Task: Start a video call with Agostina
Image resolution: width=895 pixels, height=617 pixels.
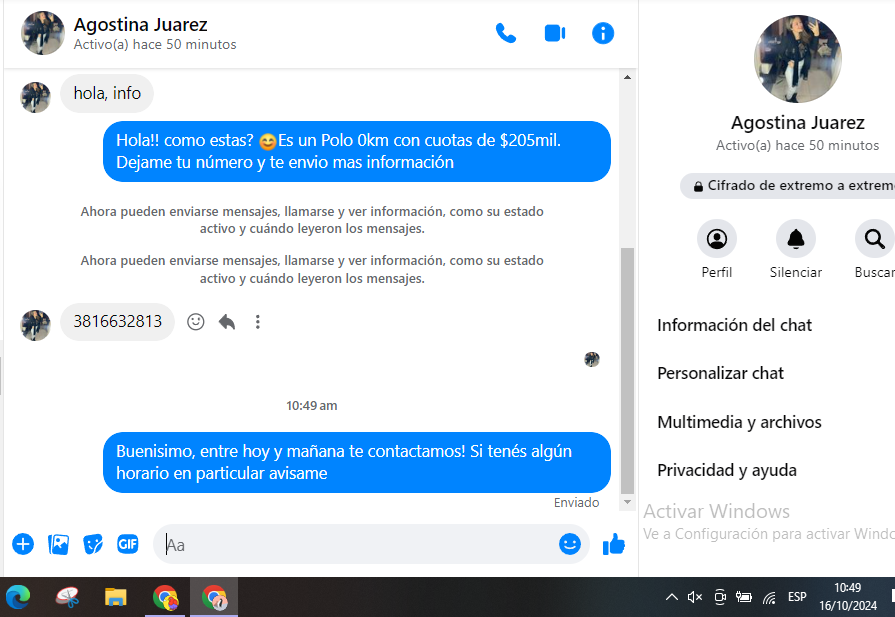Action: pyautogui.click(x=555, y=33)
